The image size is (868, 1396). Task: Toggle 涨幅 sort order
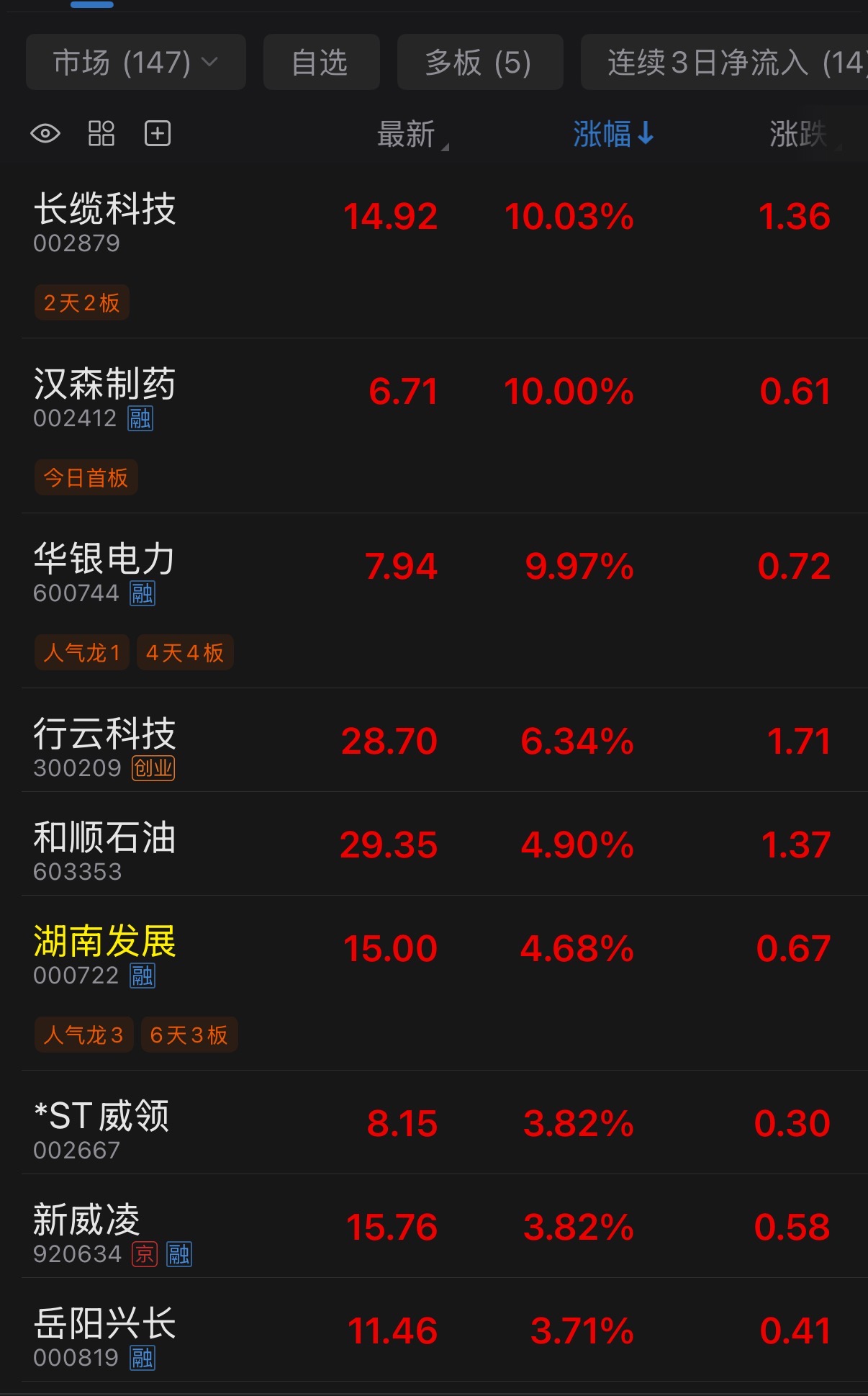coord(613,134)
